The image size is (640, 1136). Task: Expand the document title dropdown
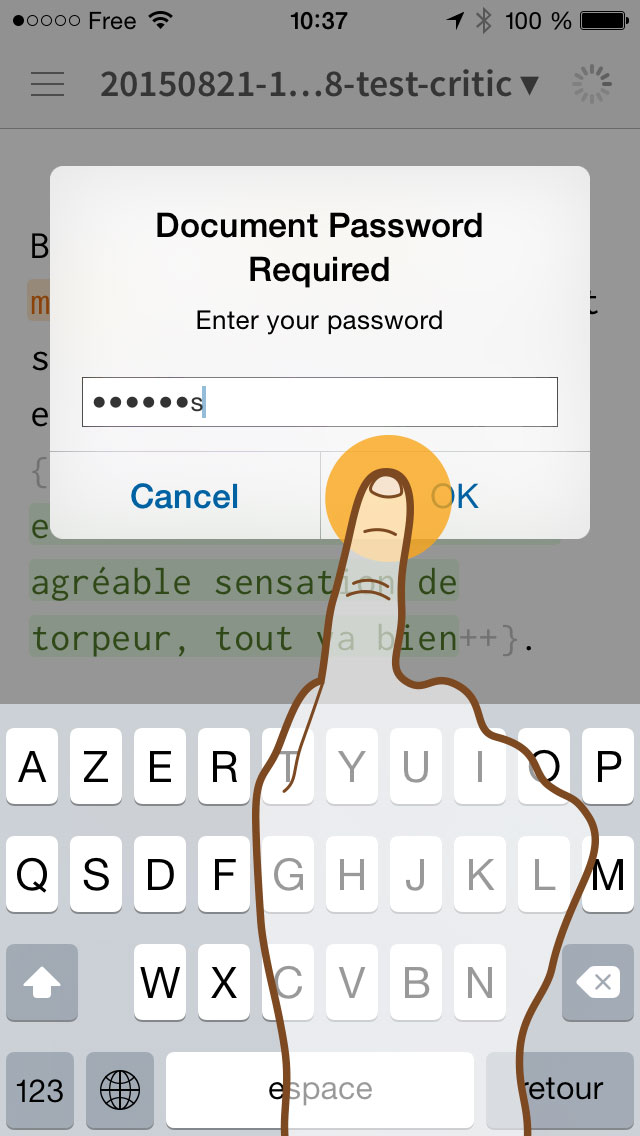click(x=320, y=85)
